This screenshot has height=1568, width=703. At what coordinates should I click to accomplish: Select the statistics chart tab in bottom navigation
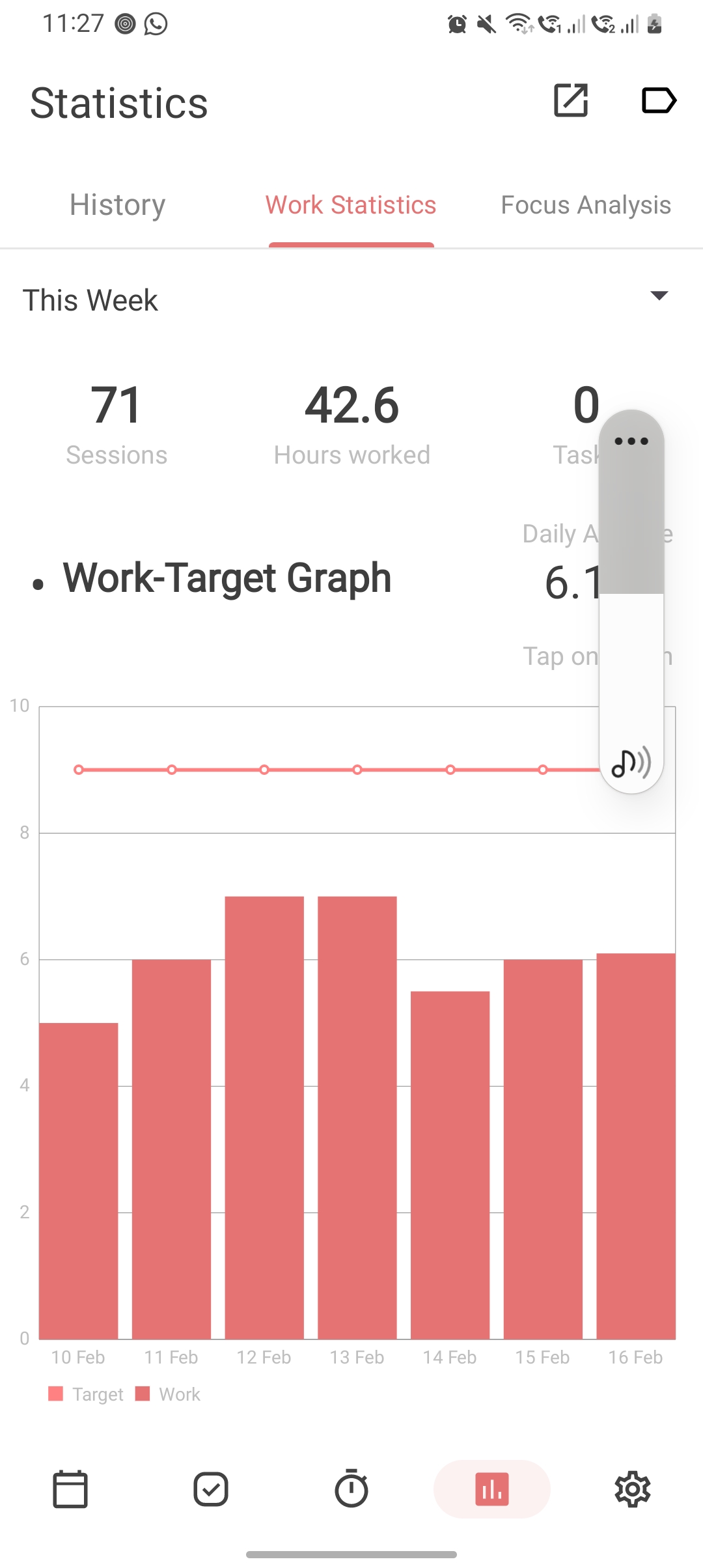pyautogui.click(x=492, y=1489)
